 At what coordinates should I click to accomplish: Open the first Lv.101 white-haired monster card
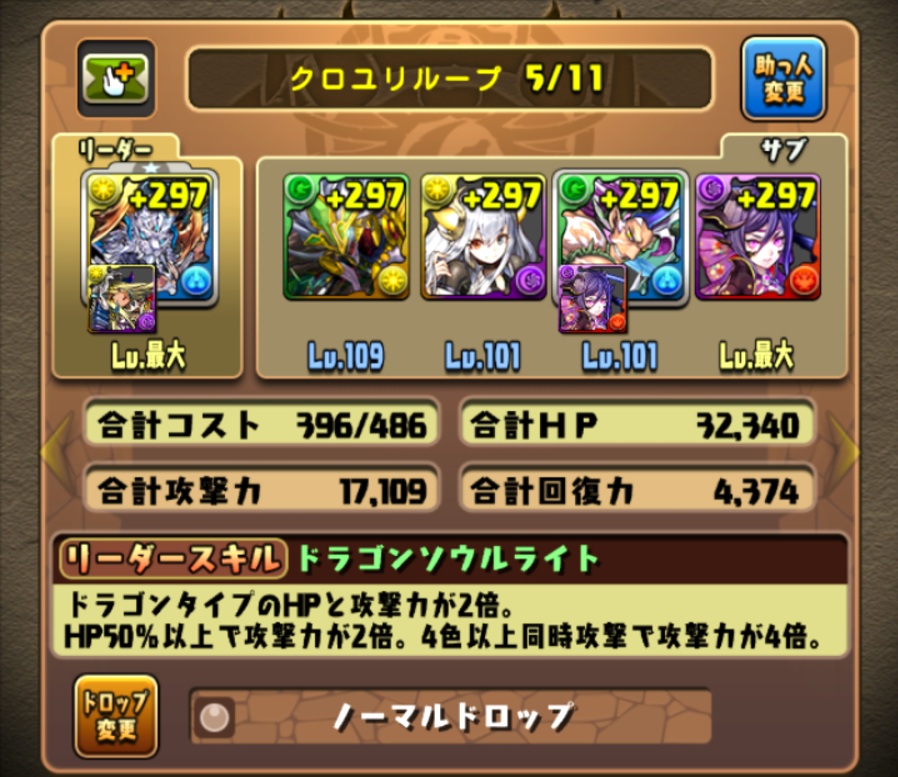click(483, 237)
